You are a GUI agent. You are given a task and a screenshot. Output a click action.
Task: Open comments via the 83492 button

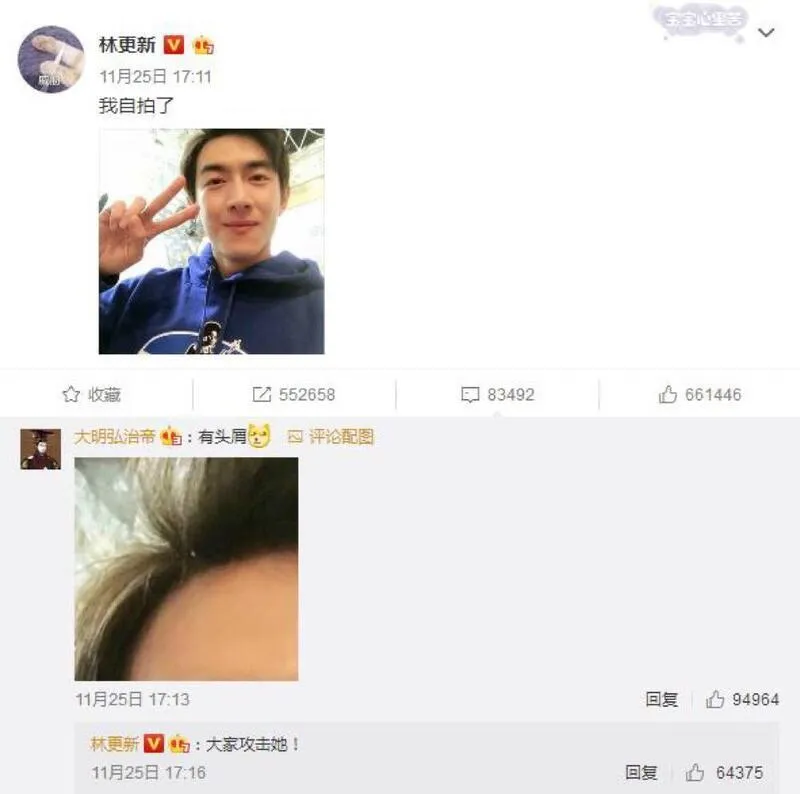coord(498,395)
